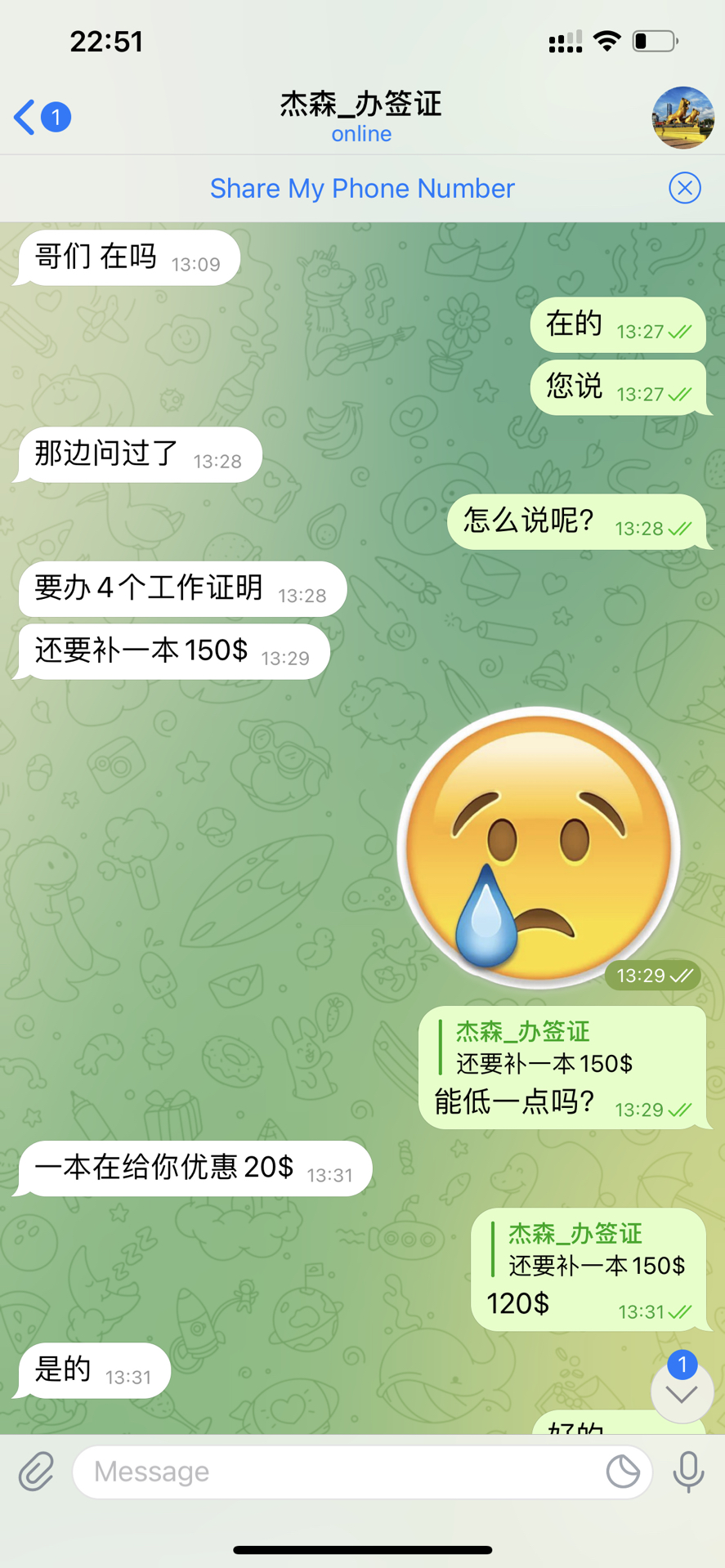Tap Share My Phone Number
Image resolution: width=725 pixels, height=1568 pixels.
coord(362,189)
